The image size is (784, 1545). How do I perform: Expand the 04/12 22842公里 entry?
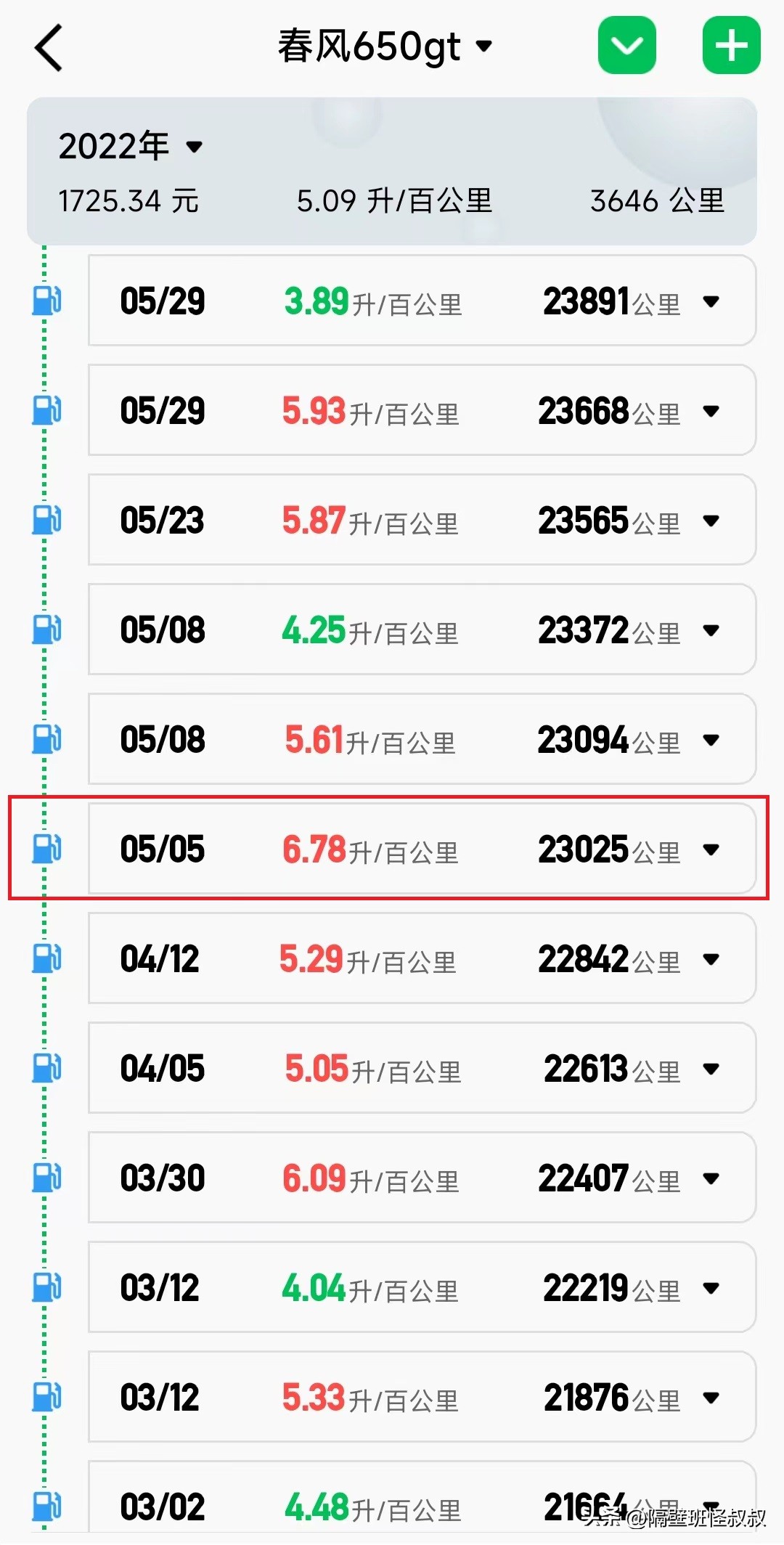point(710,958)
